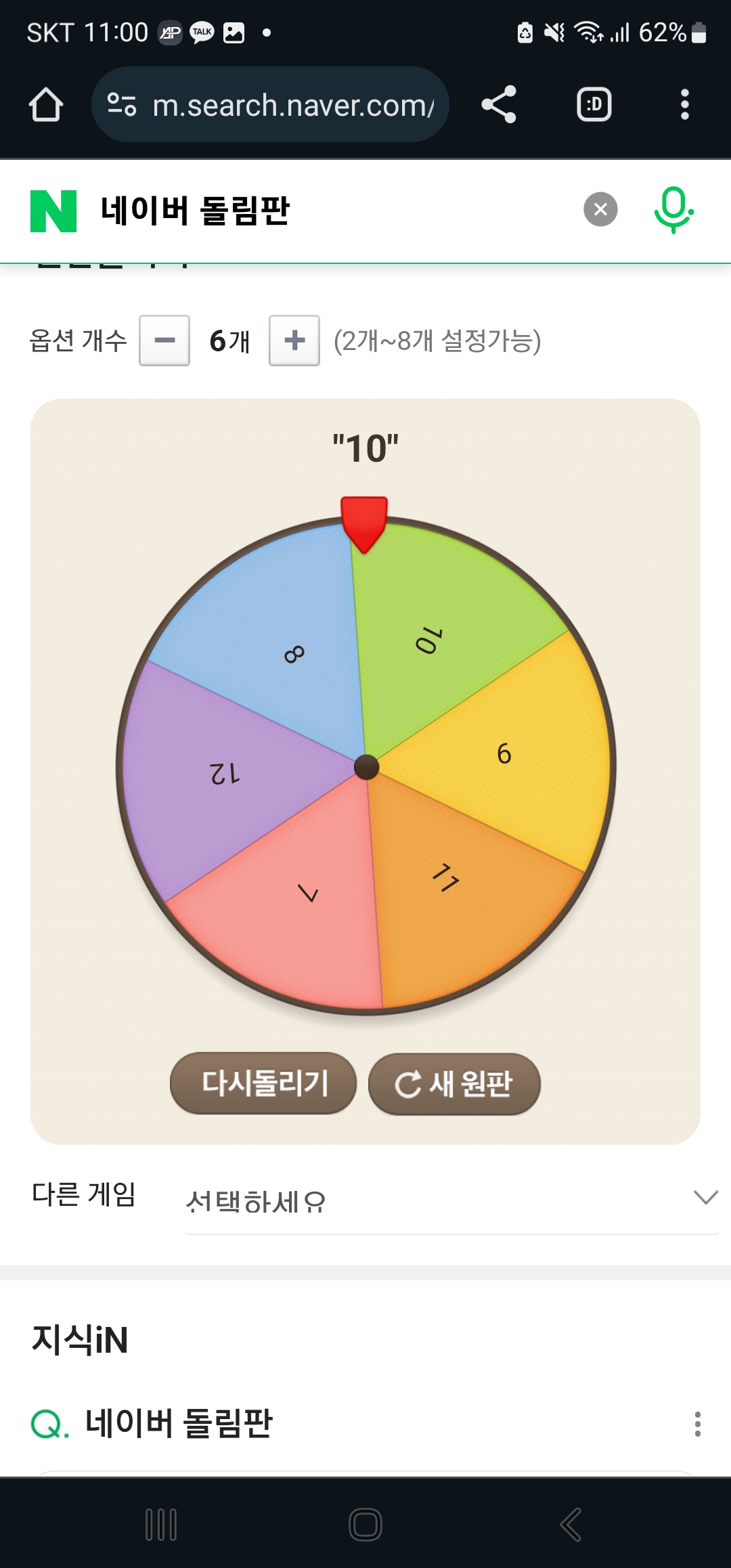Go to browser home page
Viewport: 731px width, 1568px height.
coord(46,105)
